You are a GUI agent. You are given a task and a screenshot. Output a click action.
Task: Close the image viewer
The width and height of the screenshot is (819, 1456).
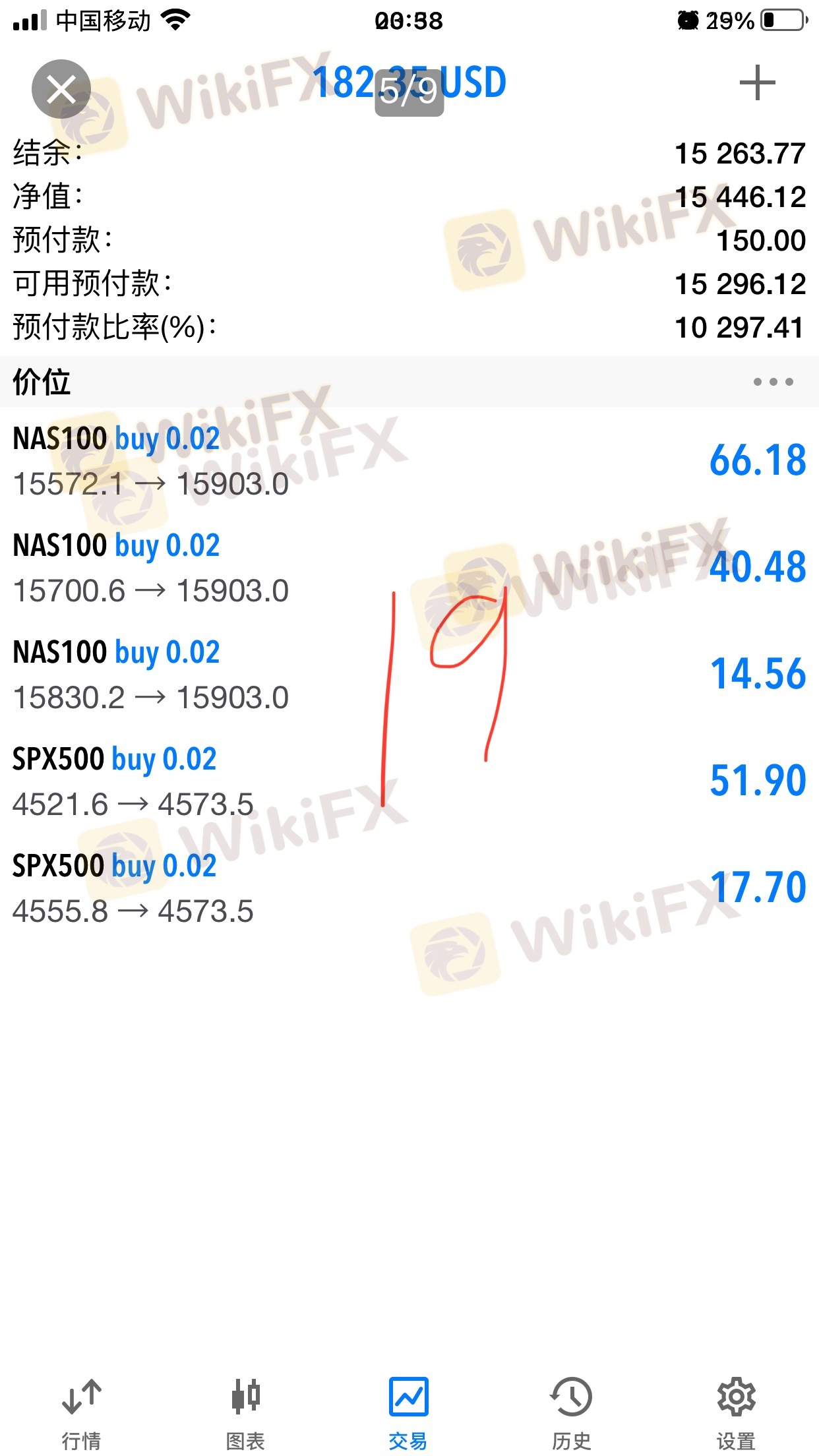(61, 89)
